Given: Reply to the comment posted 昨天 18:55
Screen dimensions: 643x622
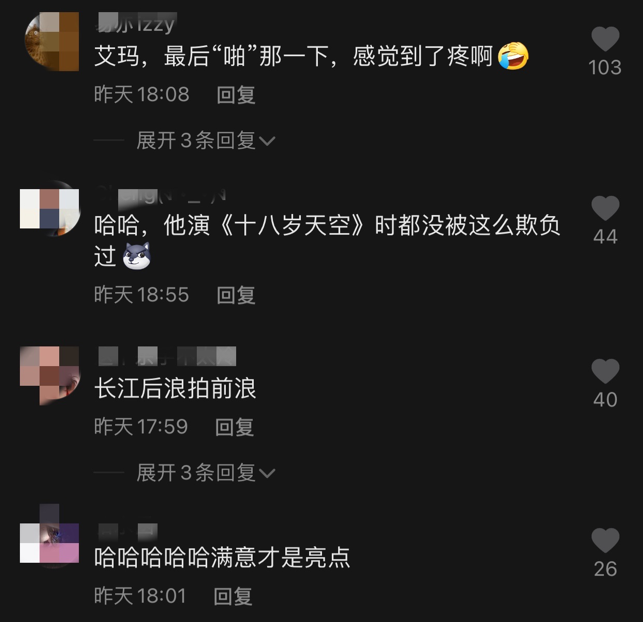Looking at the screenshot, I should (237, 295).
